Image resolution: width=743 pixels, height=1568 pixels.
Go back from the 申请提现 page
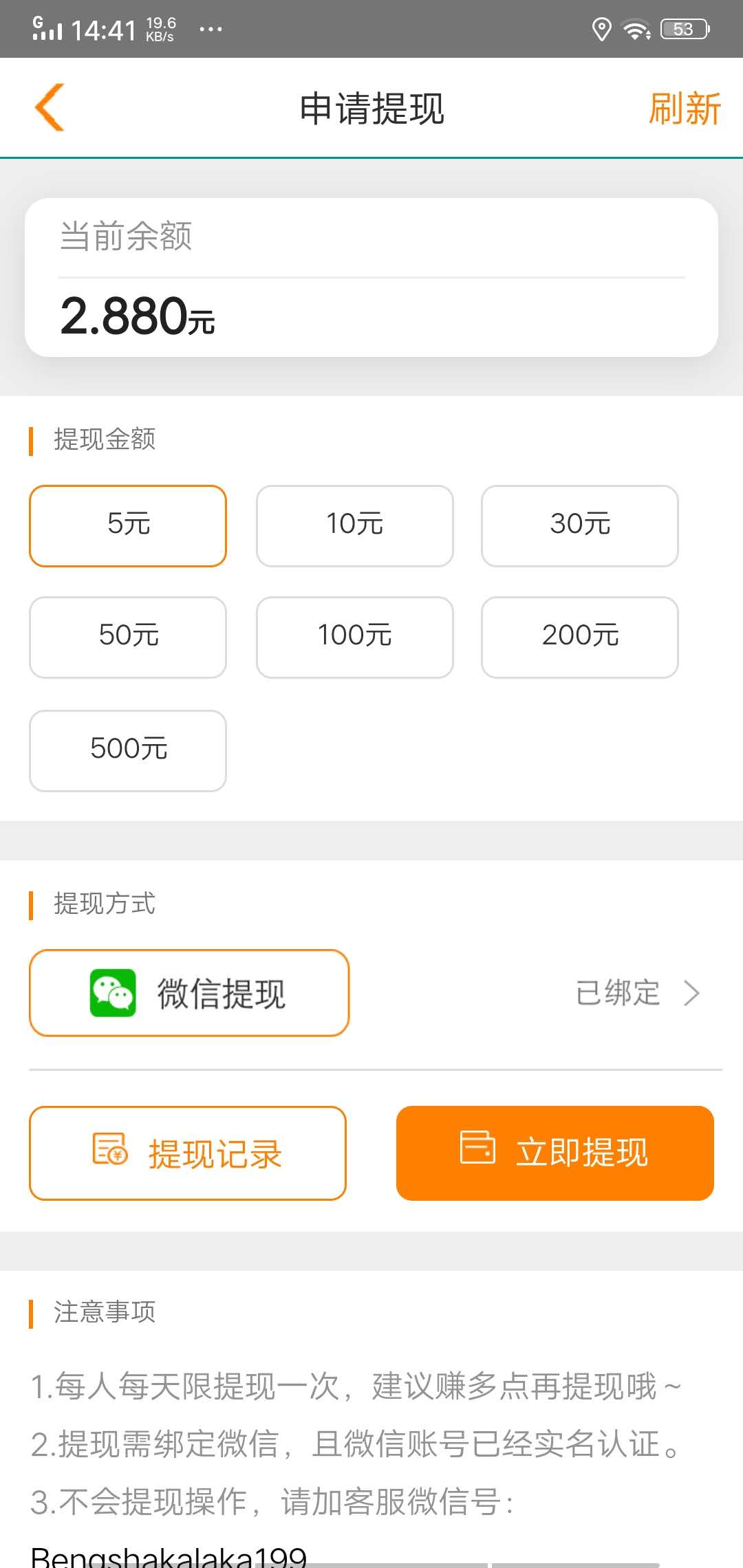(50, 107)
